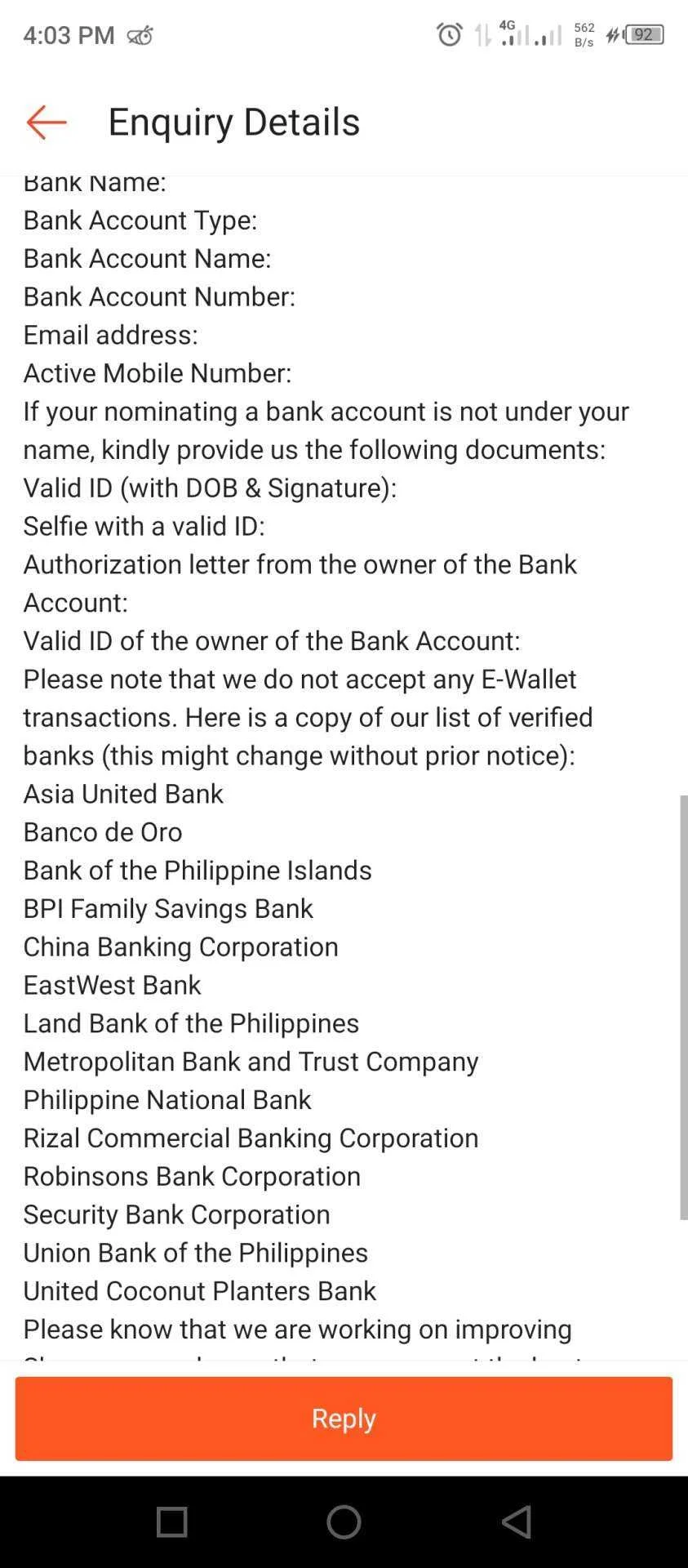Image resolution: width=688 pixels, height=1568 pixels.
Task: Go to the home screen
Action: click(x=344, y=1522)
